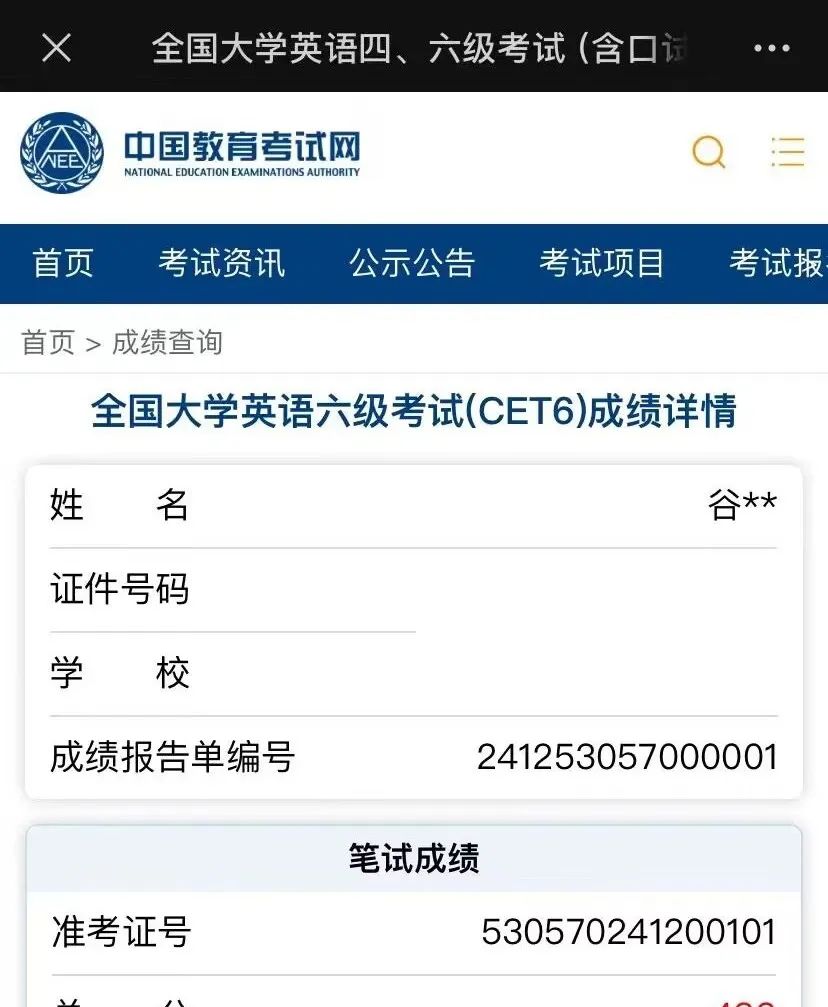
Task: Go to the 首页 navigation tab
Action: pos(63,263)
